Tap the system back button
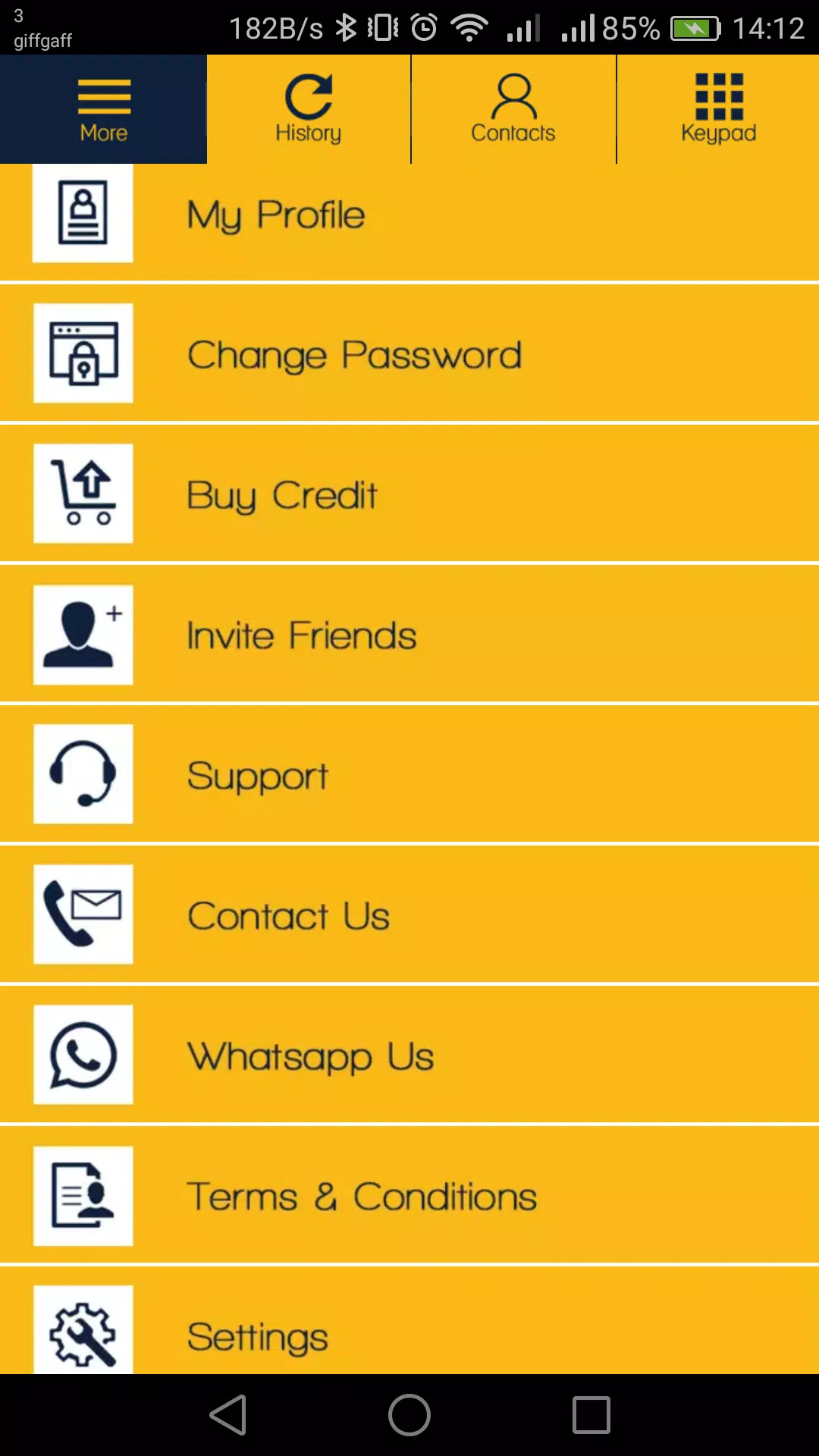The width and height of the screenshot is (819, 1456). coord(228,1415)
